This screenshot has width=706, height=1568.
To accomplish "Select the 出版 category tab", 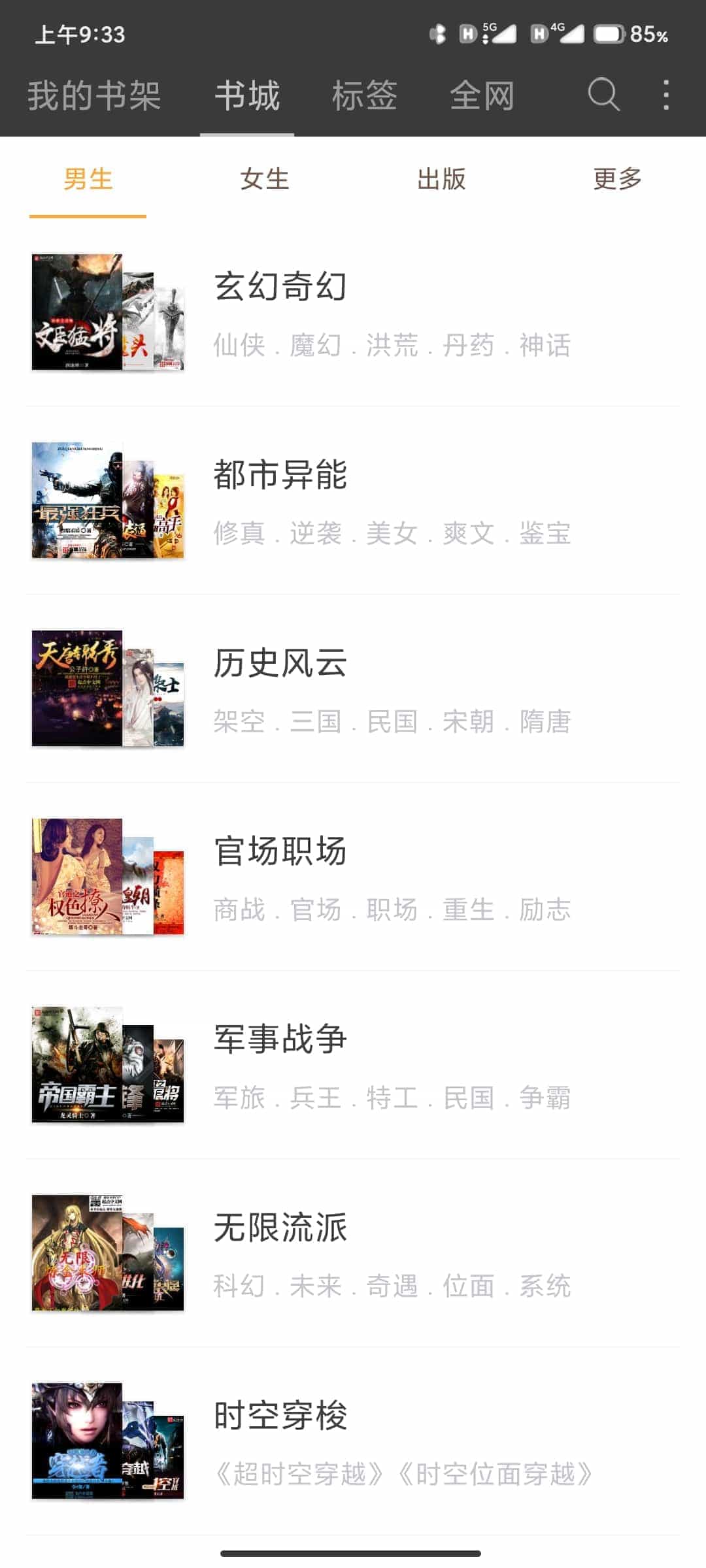I will (x=441, y=178).
